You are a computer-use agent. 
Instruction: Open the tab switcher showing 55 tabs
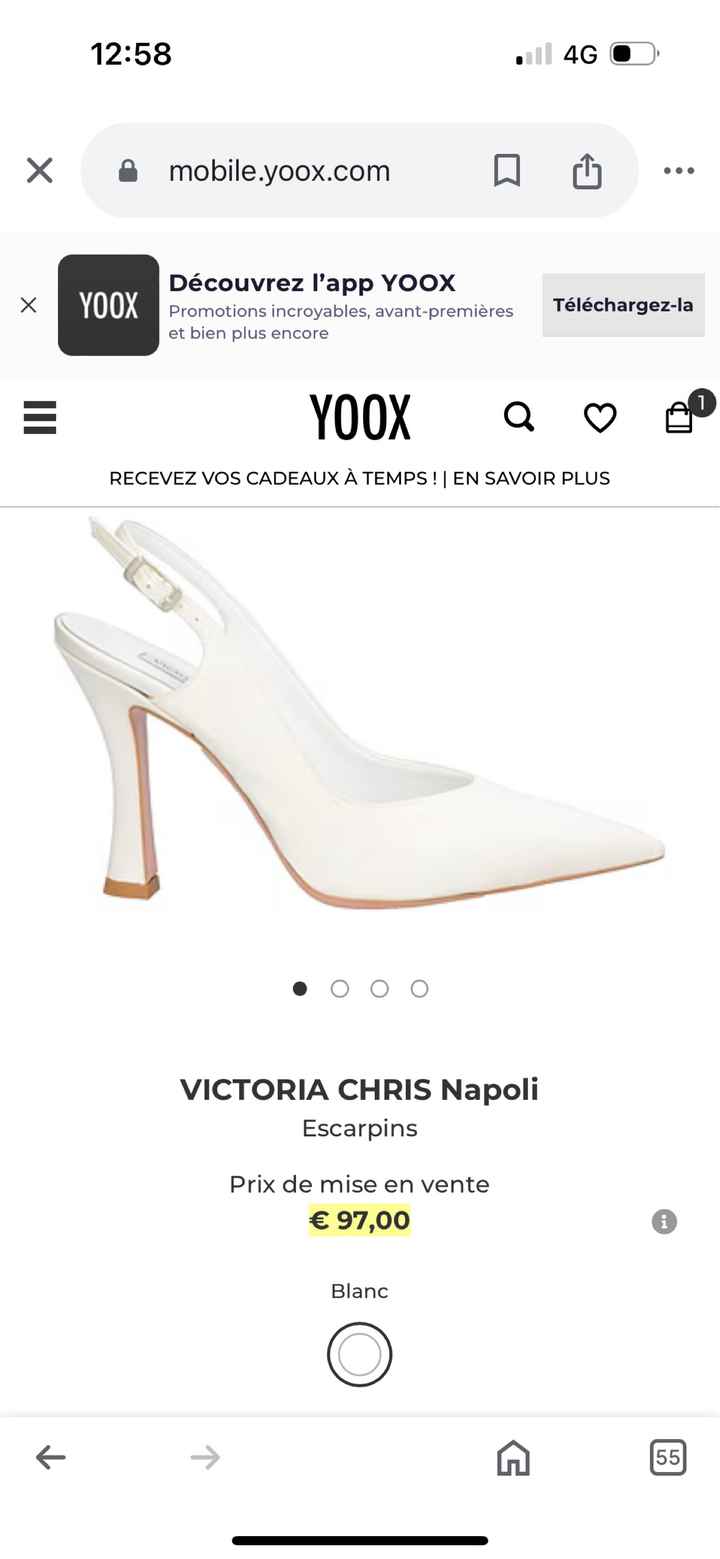pyautogui.click(x=668, y=1458)
